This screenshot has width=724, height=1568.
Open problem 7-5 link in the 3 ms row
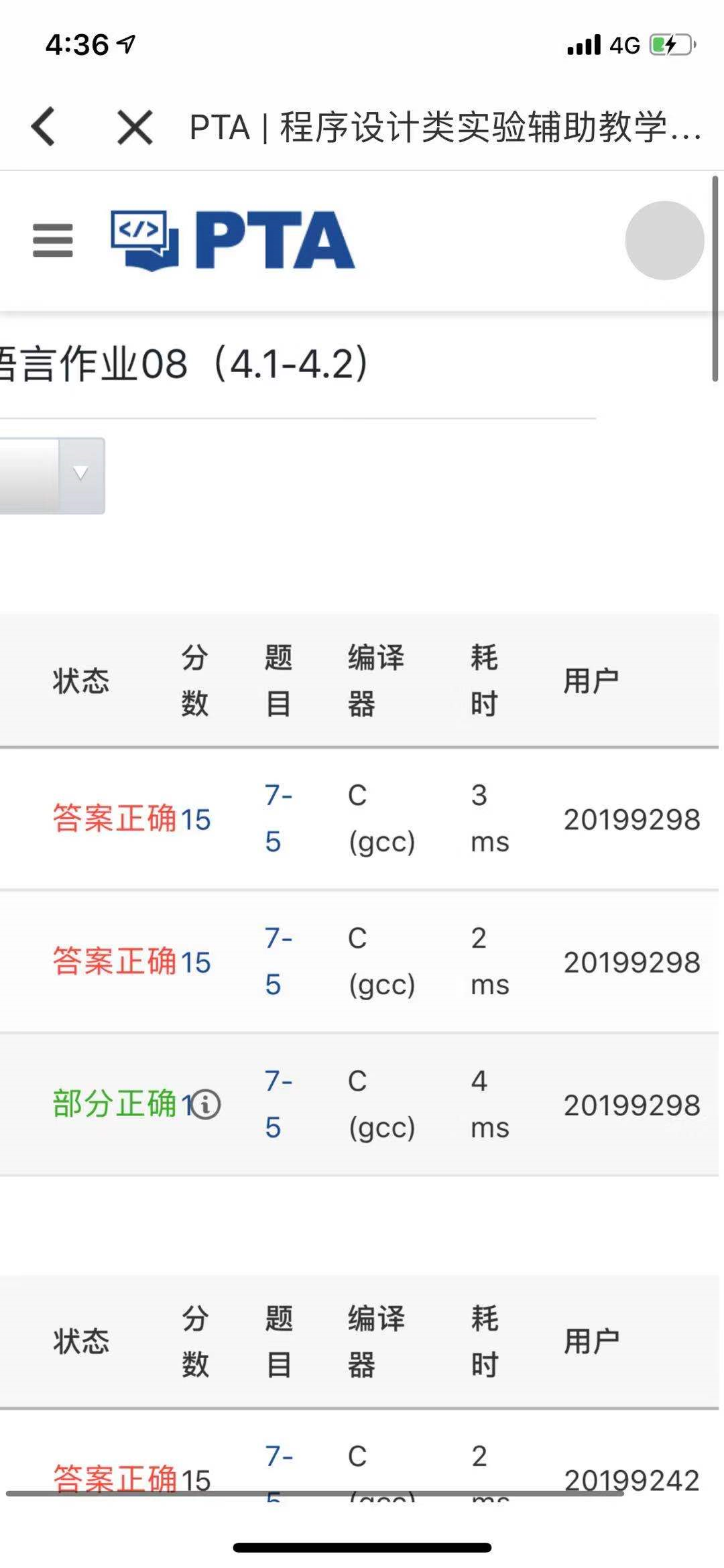pos(278,818)
